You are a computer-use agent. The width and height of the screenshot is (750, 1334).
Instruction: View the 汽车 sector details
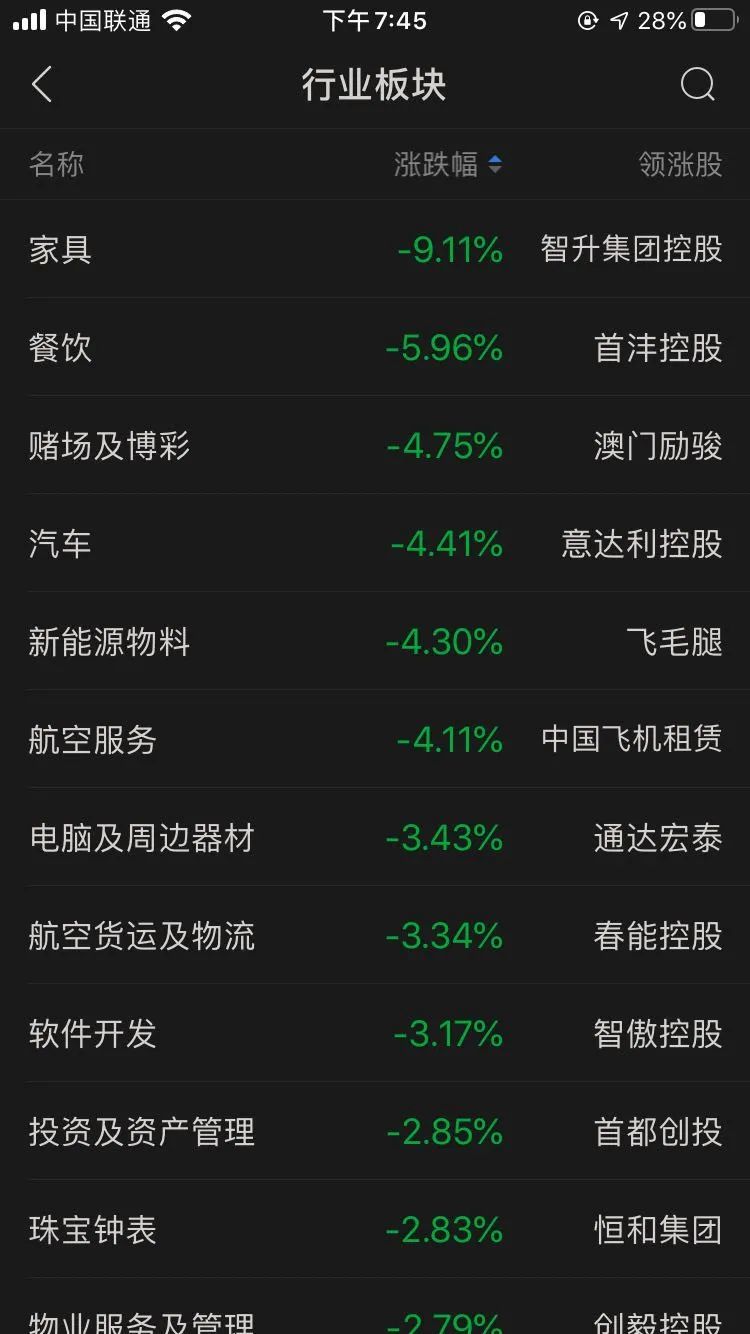coord(375,543)
